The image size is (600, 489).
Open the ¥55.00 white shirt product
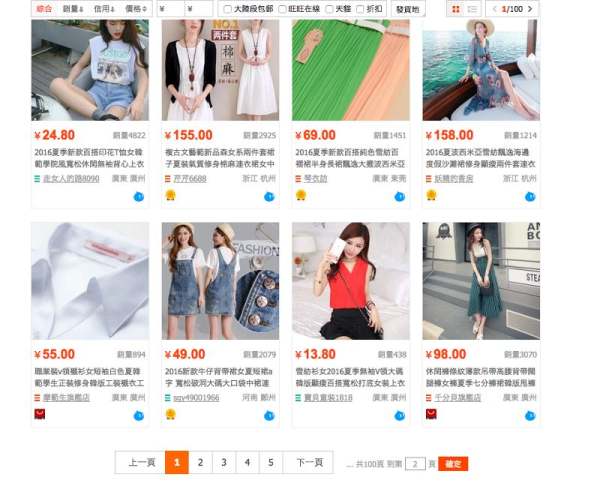89,281
